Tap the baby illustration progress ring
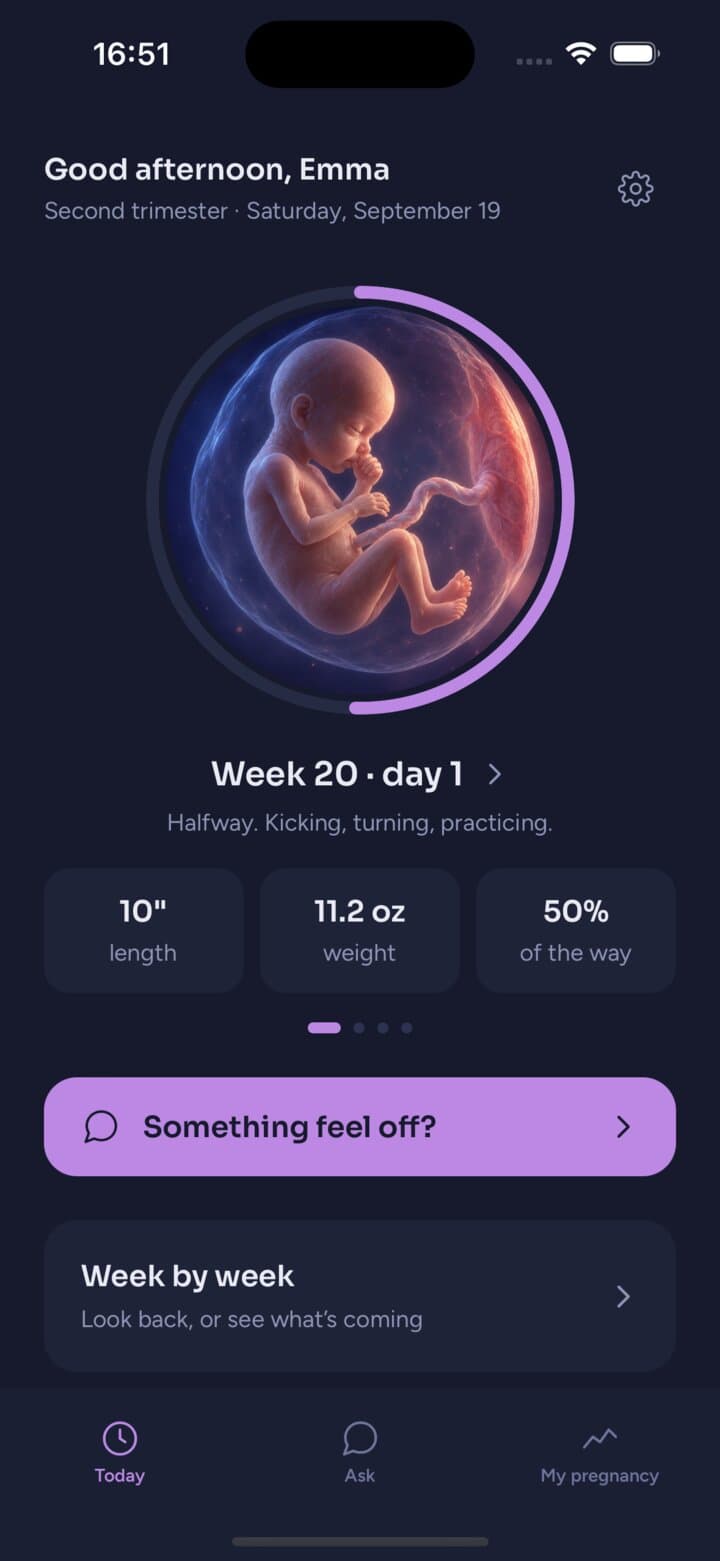The image size is (720, 1561). click(x=360, y=500)
